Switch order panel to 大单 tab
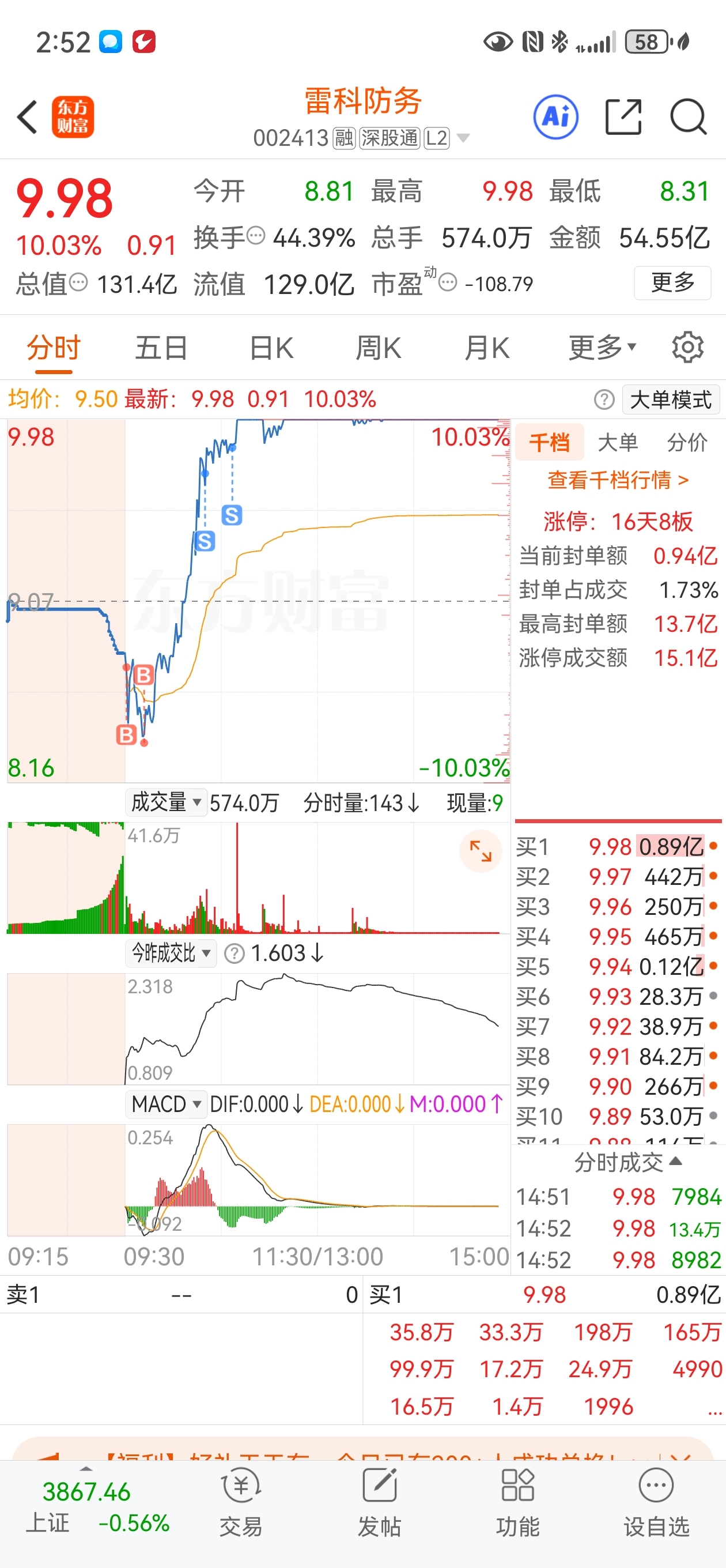Viewport: 726px width, 1568px height. click(x=618, y=443)
